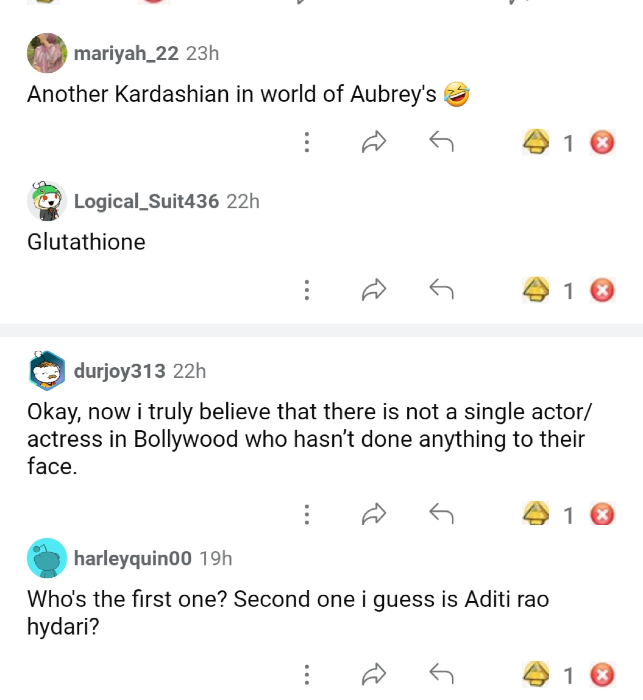Reply to durjoy313's comment

point(441,515)
